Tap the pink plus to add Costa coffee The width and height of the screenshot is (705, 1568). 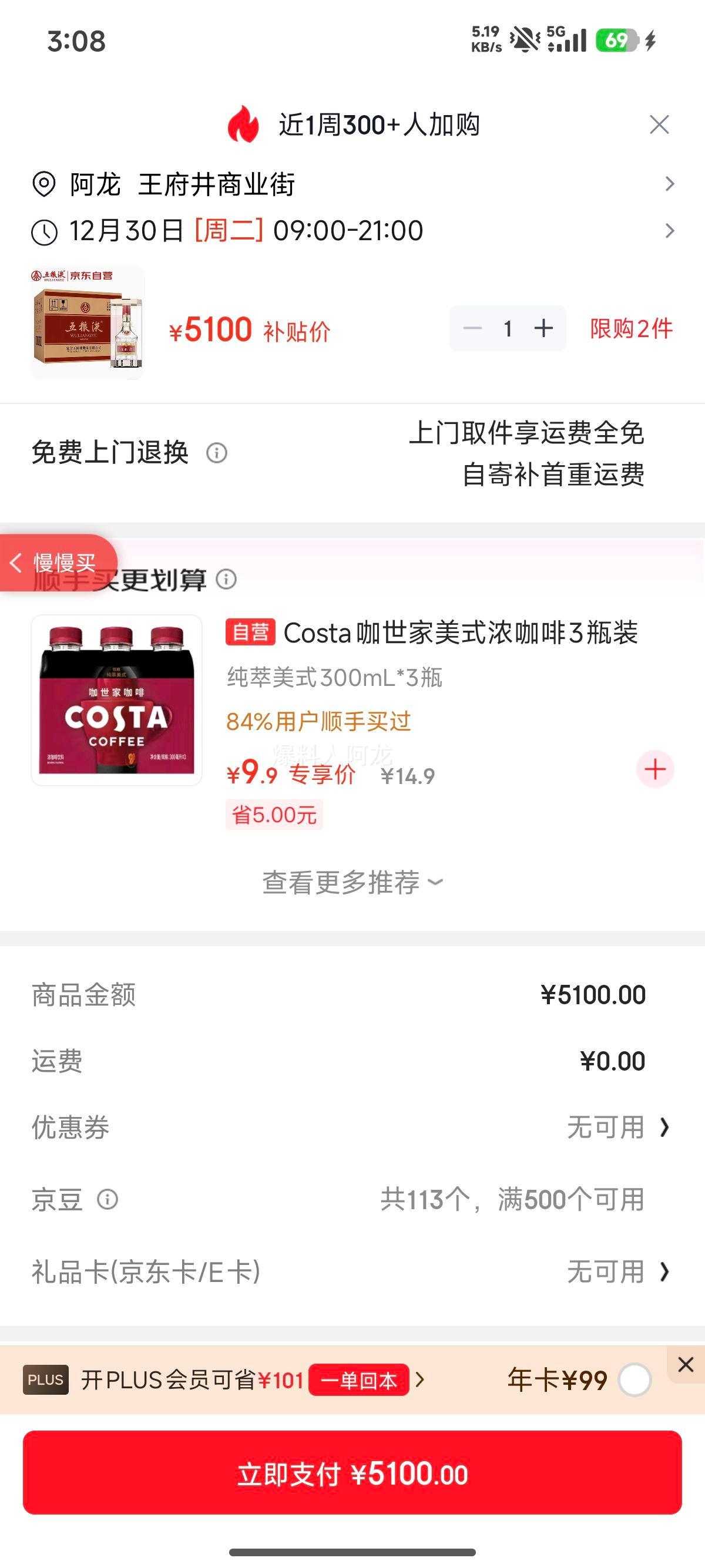(x=655, y=769)
